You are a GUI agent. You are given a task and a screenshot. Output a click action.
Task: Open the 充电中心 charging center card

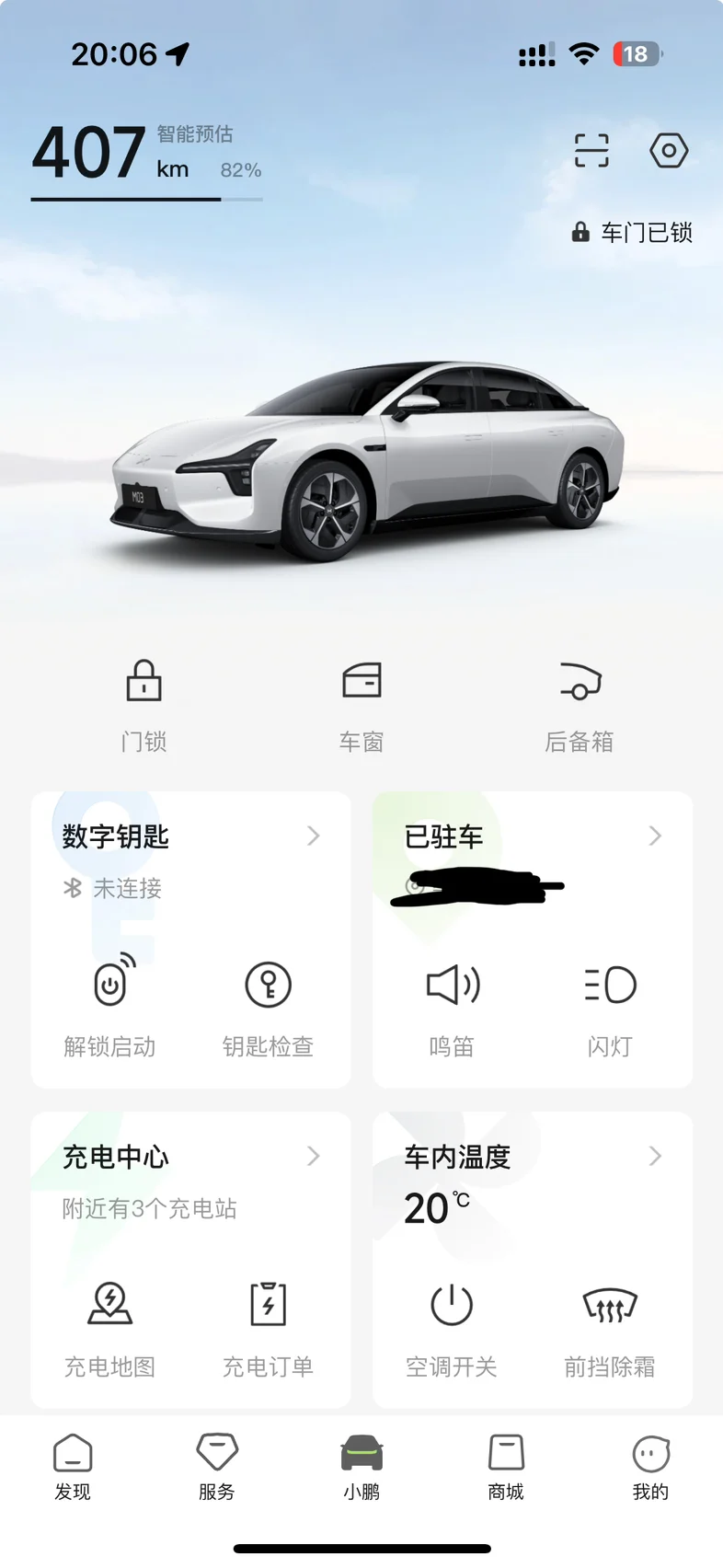[x=190, y=1158]
